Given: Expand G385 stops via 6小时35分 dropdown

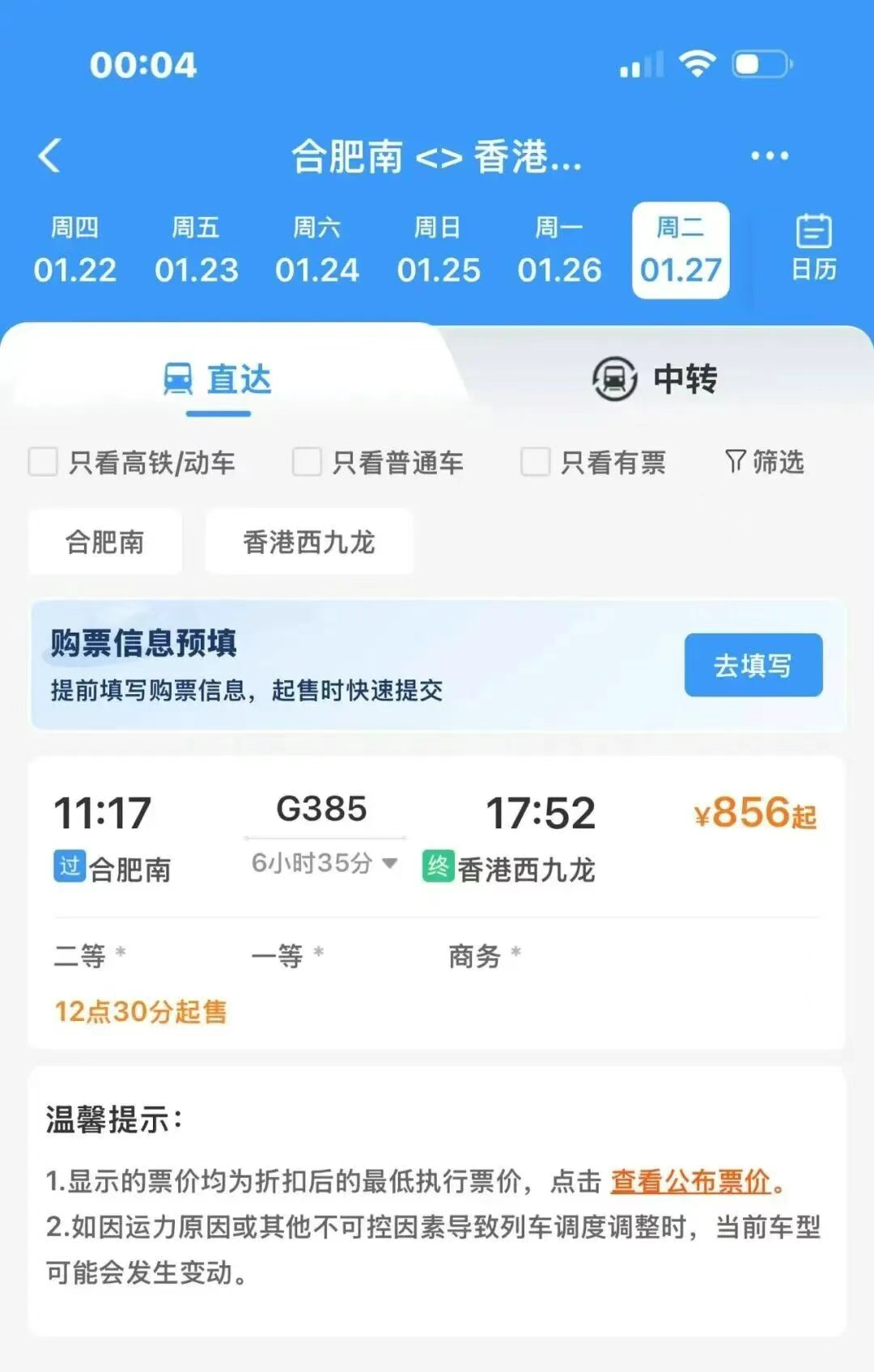Looking at the screenshot, I should pyautogui.click(x=324, y=863).
